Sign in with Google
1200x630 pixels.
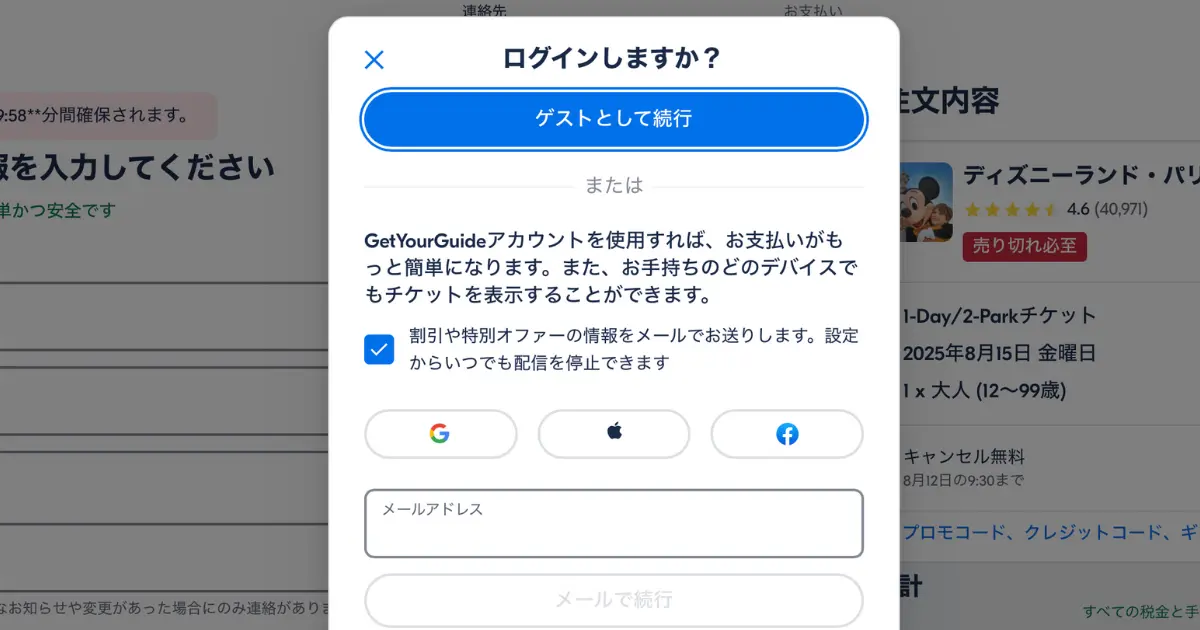pos(440,434)
